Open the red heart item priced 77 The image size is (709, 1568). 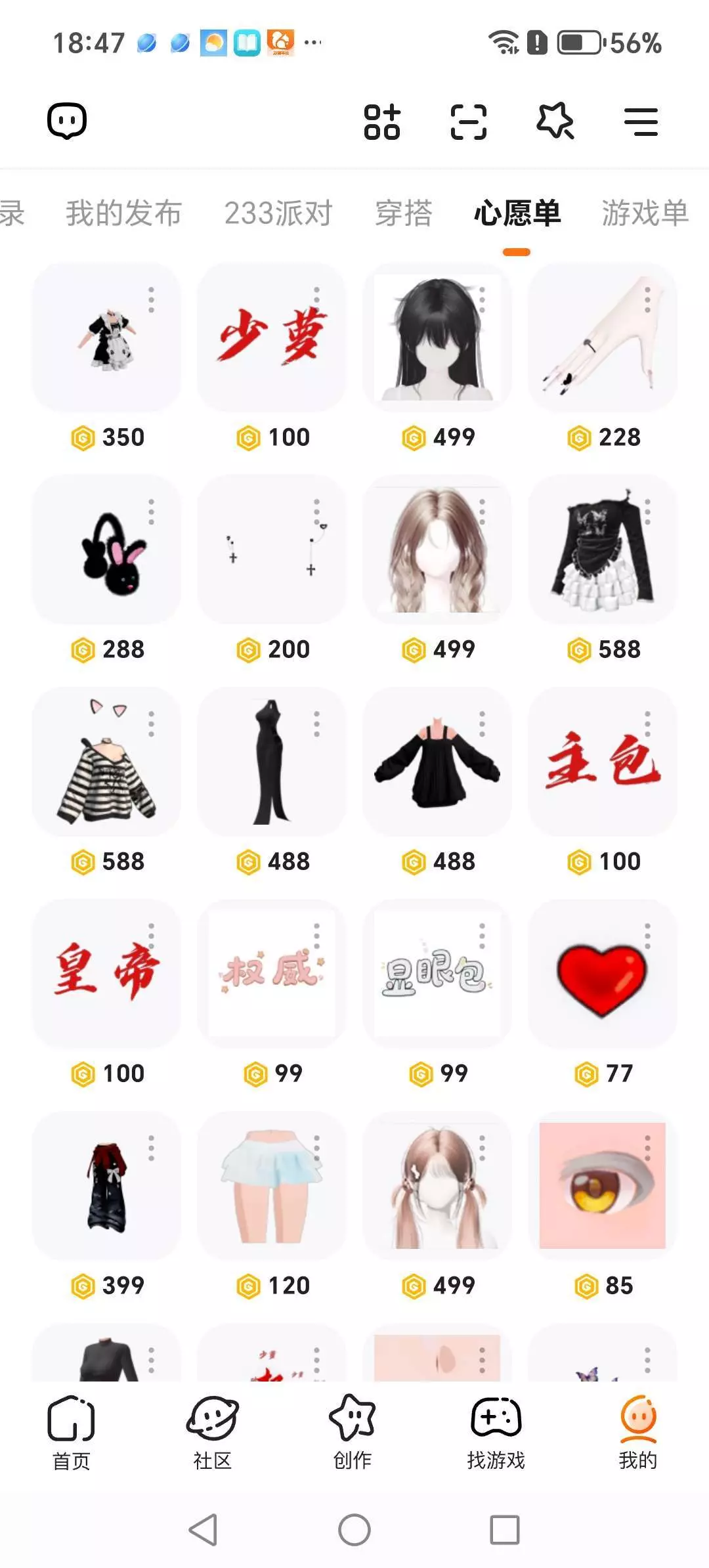(x=603, y=974)
